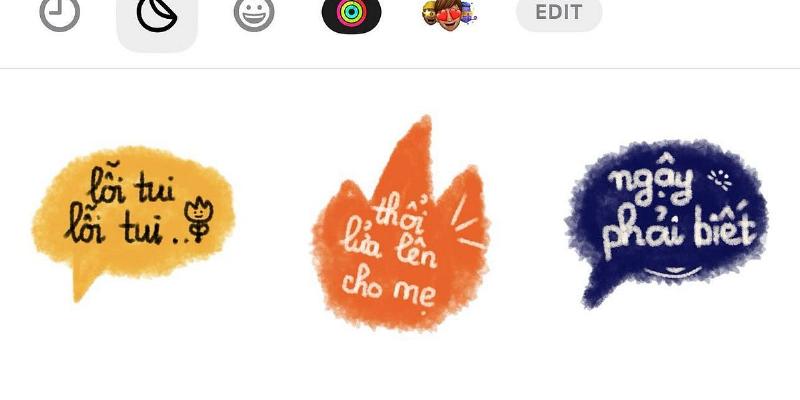The height and width of the screenshot is (400, 800).
Task: Open recently used stickers clock tab
Action: click(59, 14)
